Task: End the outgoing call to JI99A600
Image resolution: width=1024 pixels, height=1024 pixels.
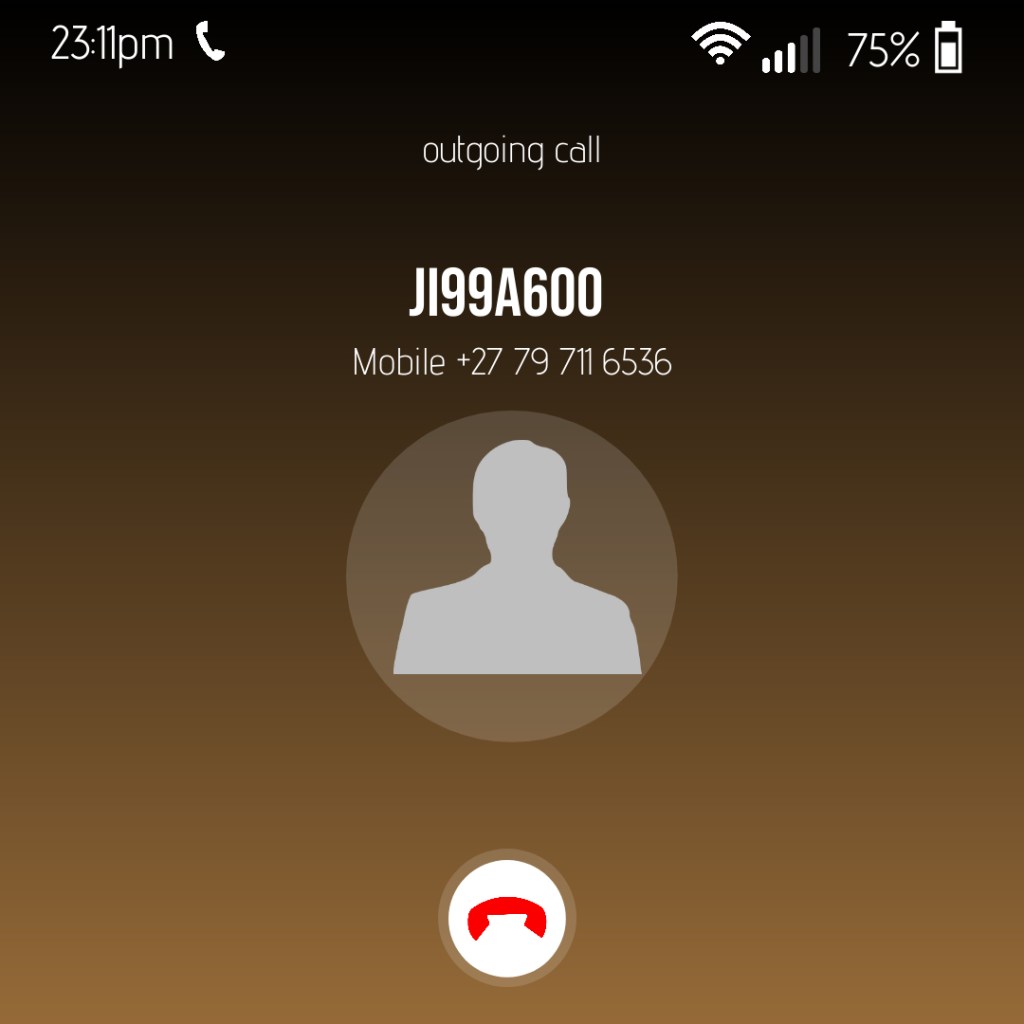Action: [508, 918]
